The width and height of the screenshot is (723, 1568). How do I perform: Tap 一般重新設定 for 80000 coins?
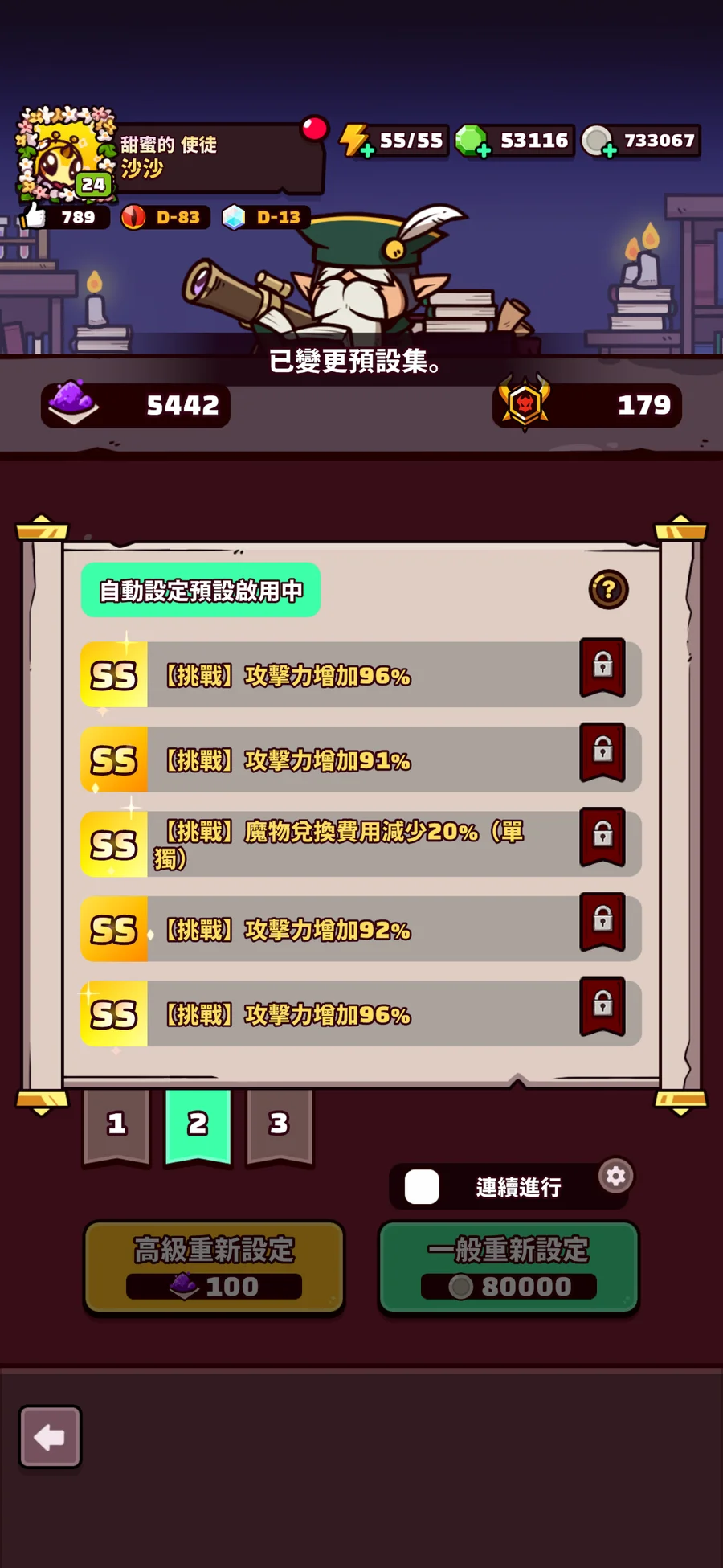click(509, 1267)
